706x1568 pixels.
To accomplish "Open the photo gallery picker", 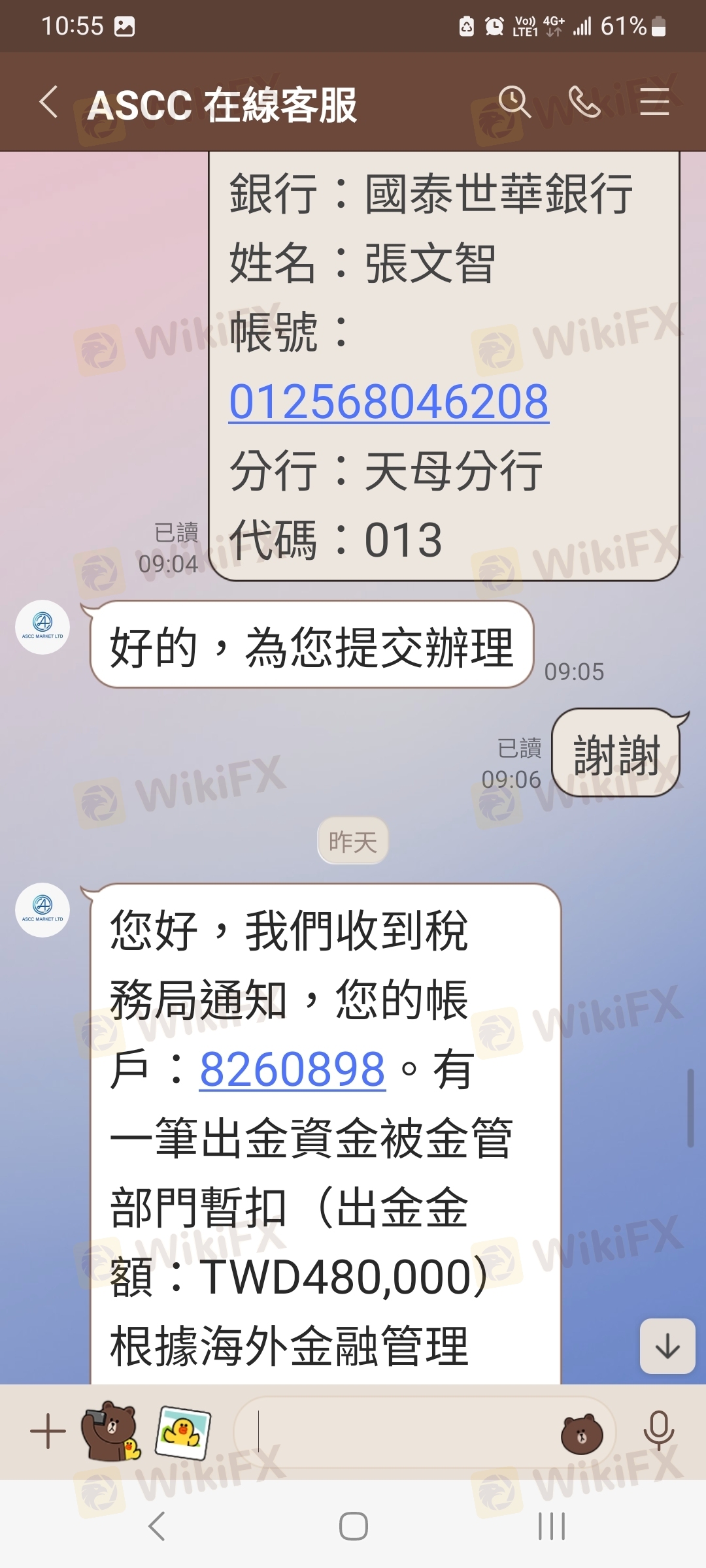I will (184, 1432).
